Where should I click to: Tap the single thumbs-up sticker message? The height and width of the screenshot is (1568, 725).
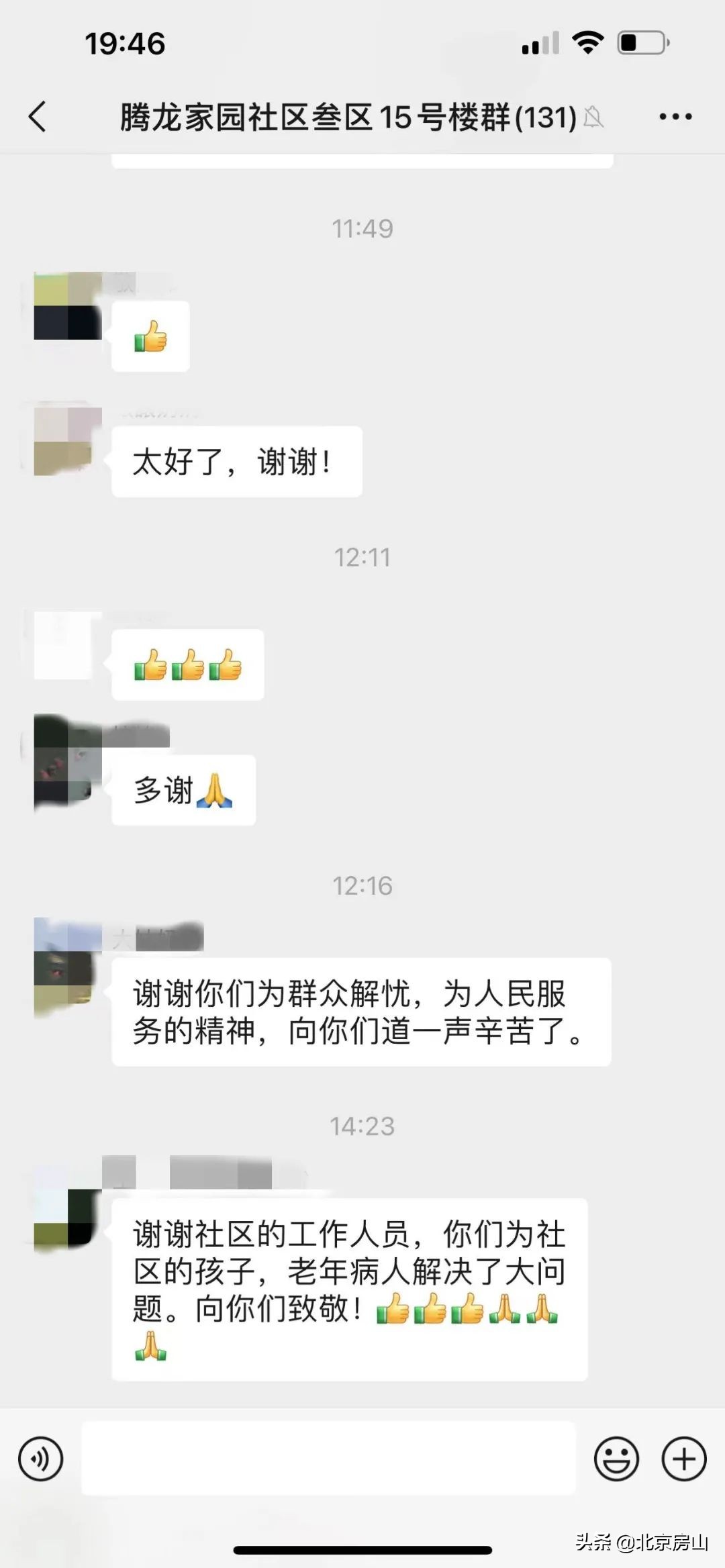[x=149, y=336]
